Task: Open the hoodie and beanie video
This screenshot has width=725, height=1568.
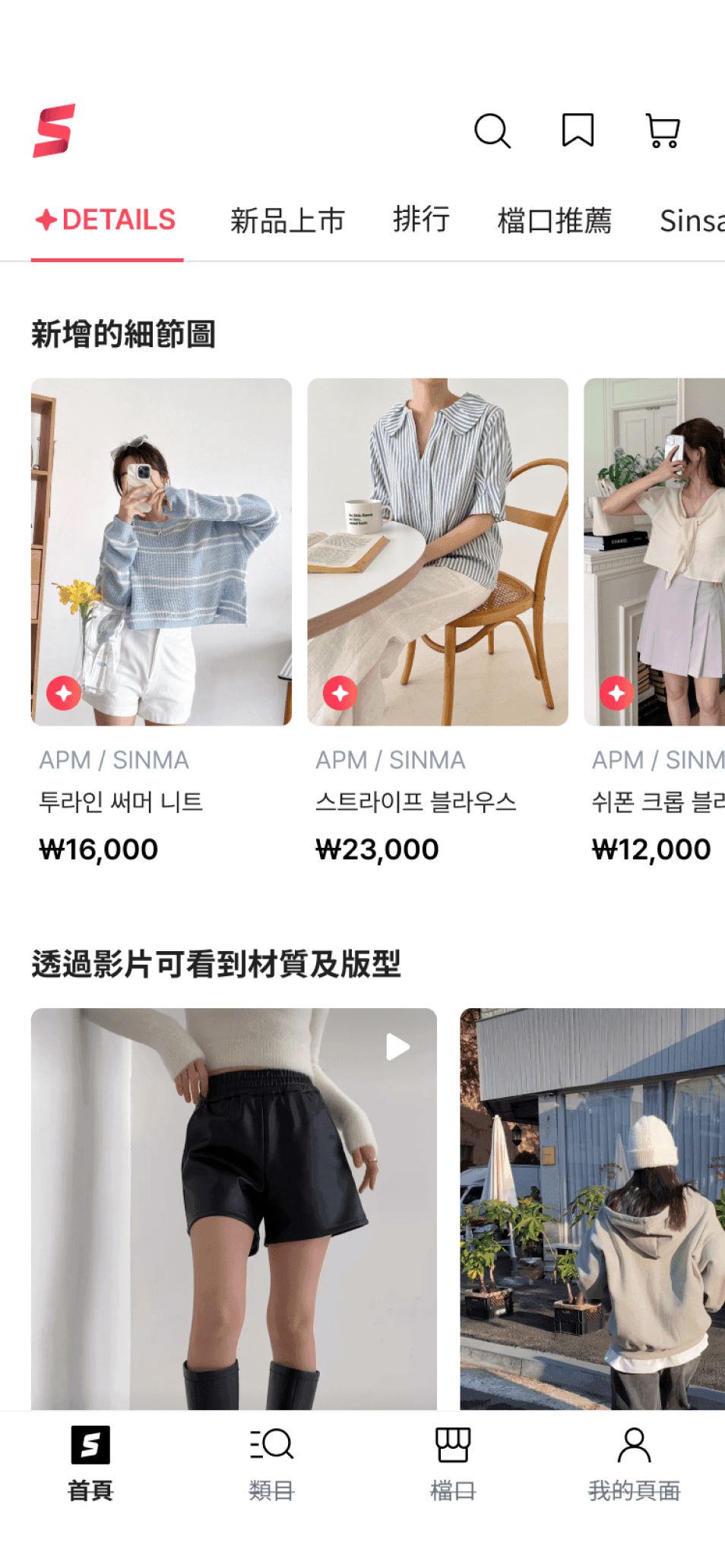Action: [x=593, y=1208]
